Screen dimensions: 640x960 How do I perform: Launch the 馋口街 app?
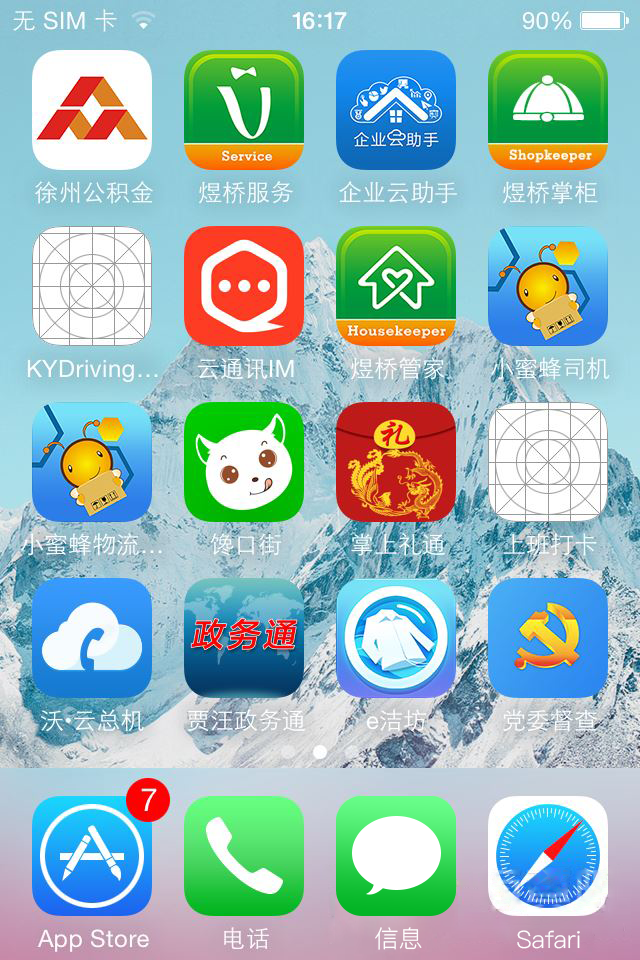click(244, 462)
